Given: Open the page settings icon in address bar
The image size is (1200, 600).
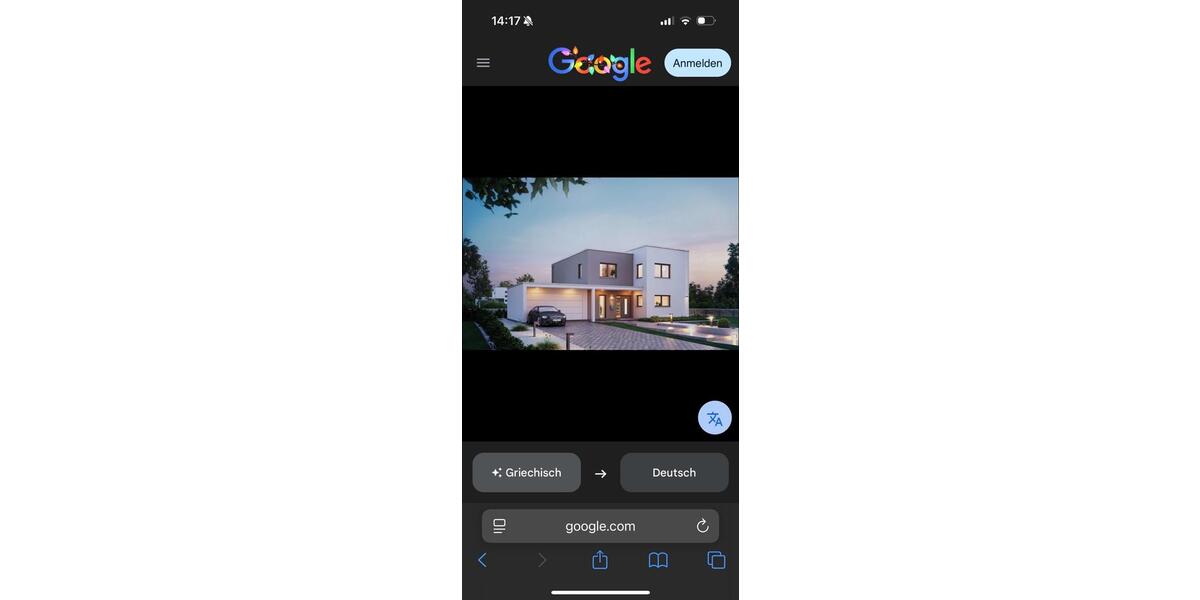Looking at the screenshot, I should point(499,526).
